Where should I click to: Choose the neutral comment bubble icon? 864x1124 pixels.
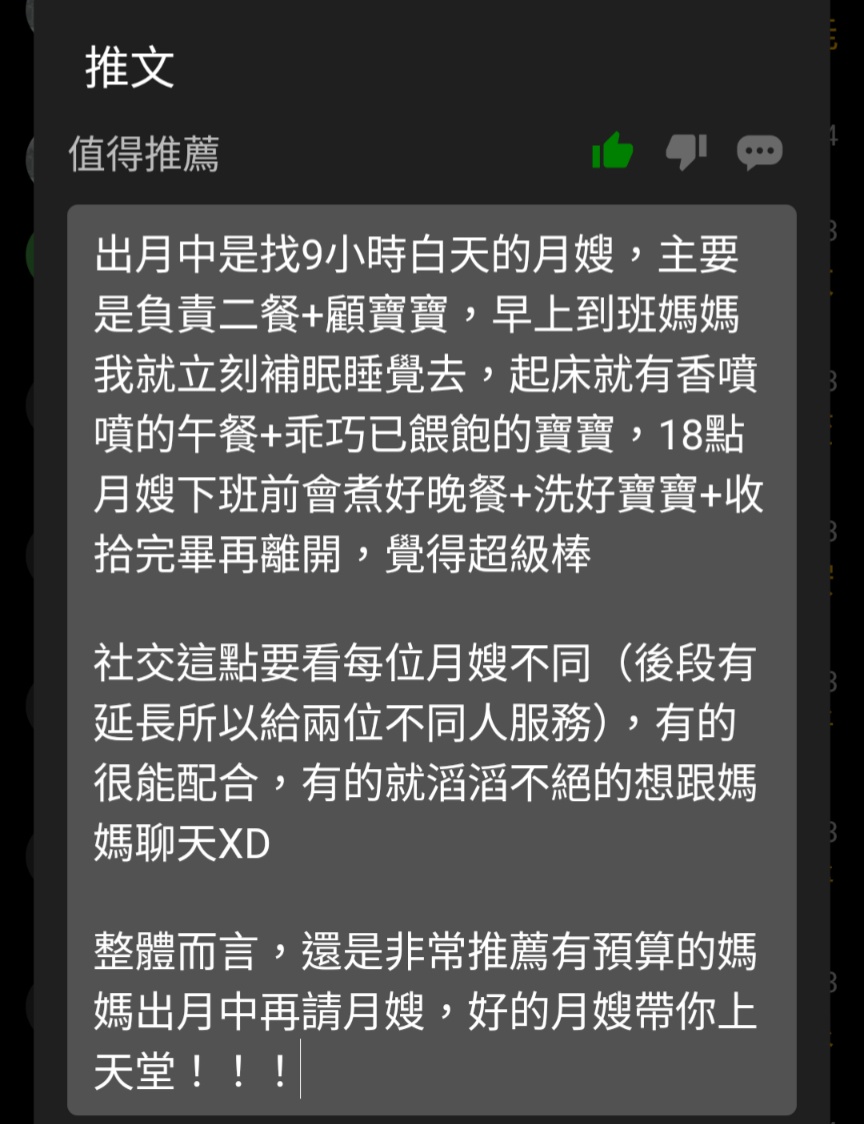(x=759, y=153)
